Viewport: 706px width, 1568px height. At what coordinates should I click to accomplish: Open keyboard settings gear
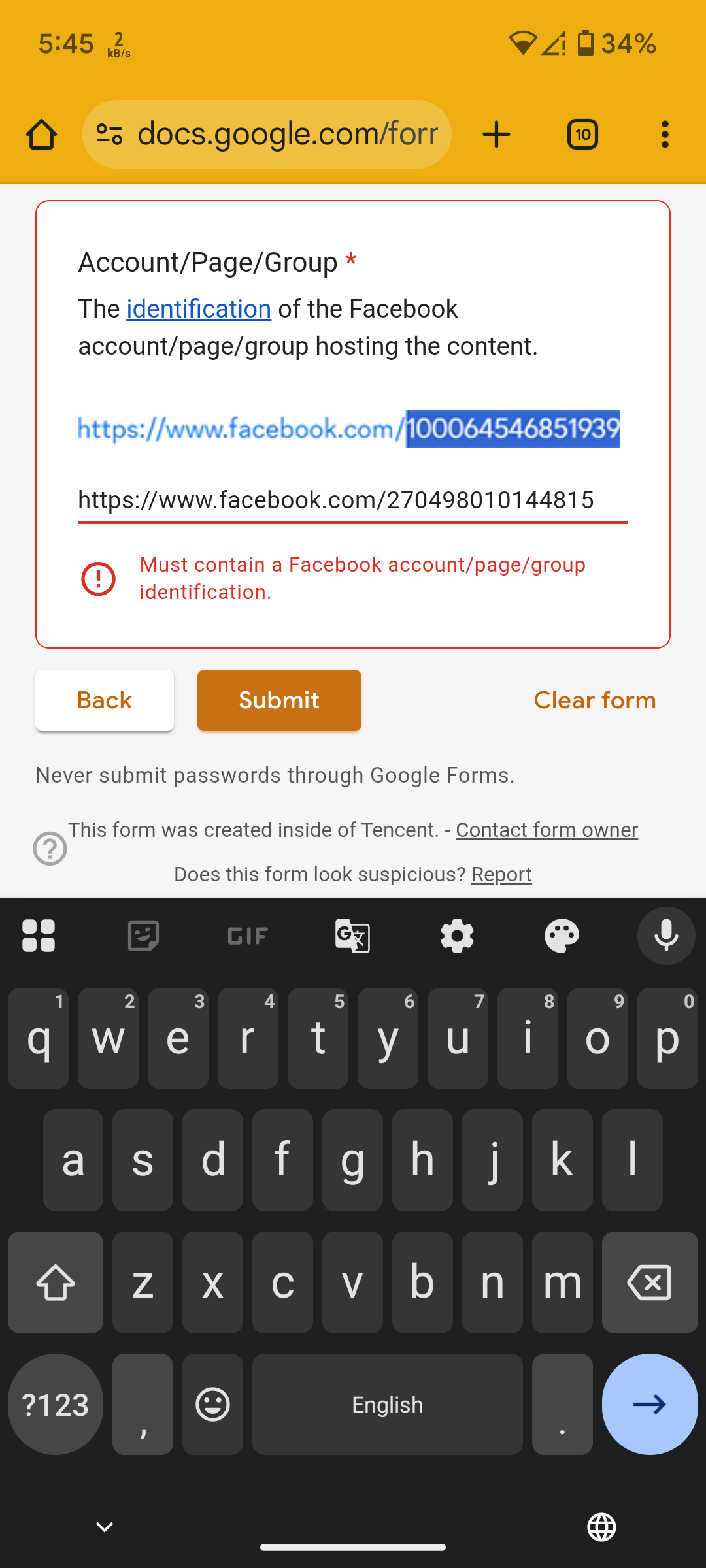coord(457,936)
